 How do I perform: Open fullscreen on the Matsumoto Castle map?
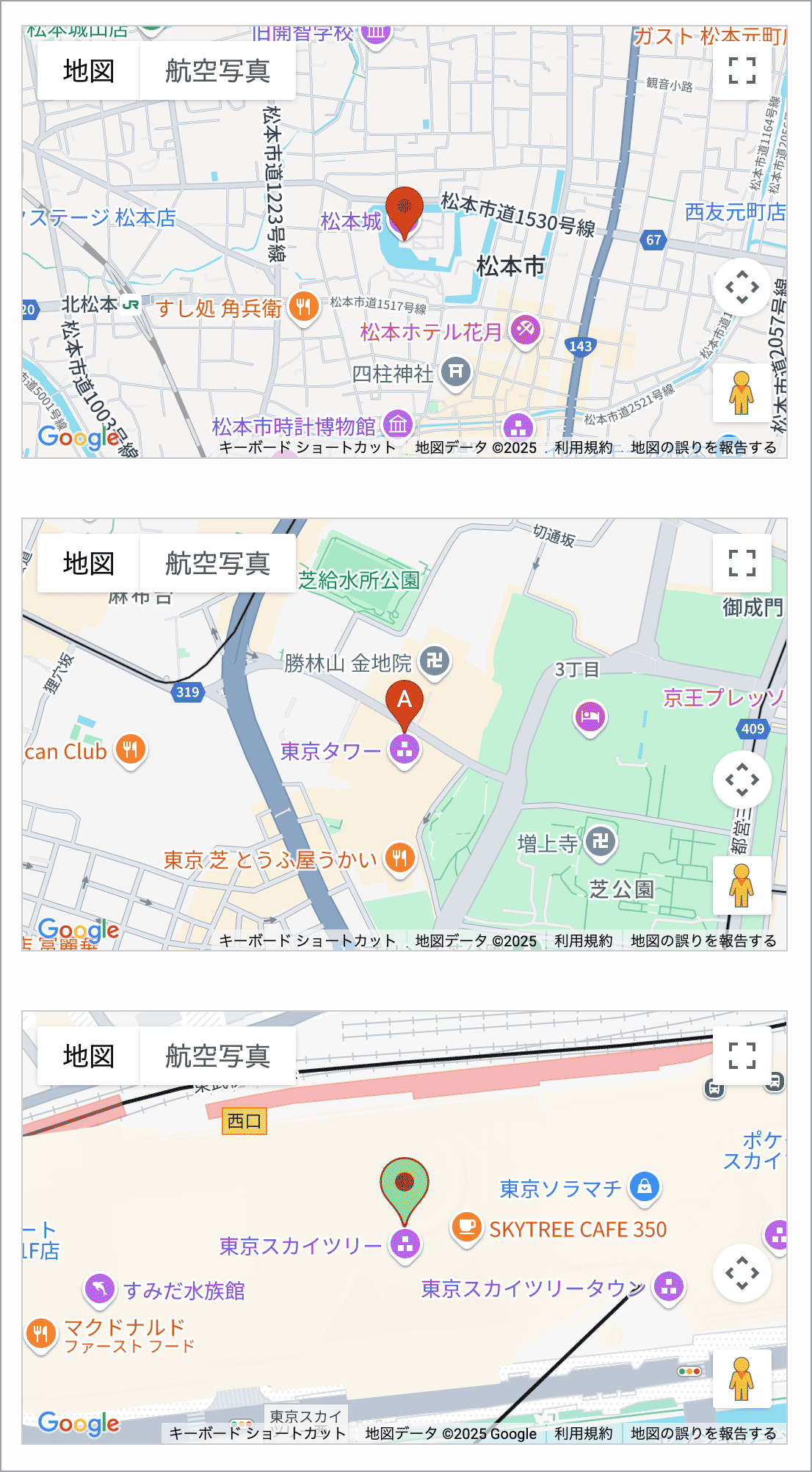(742, 70)
